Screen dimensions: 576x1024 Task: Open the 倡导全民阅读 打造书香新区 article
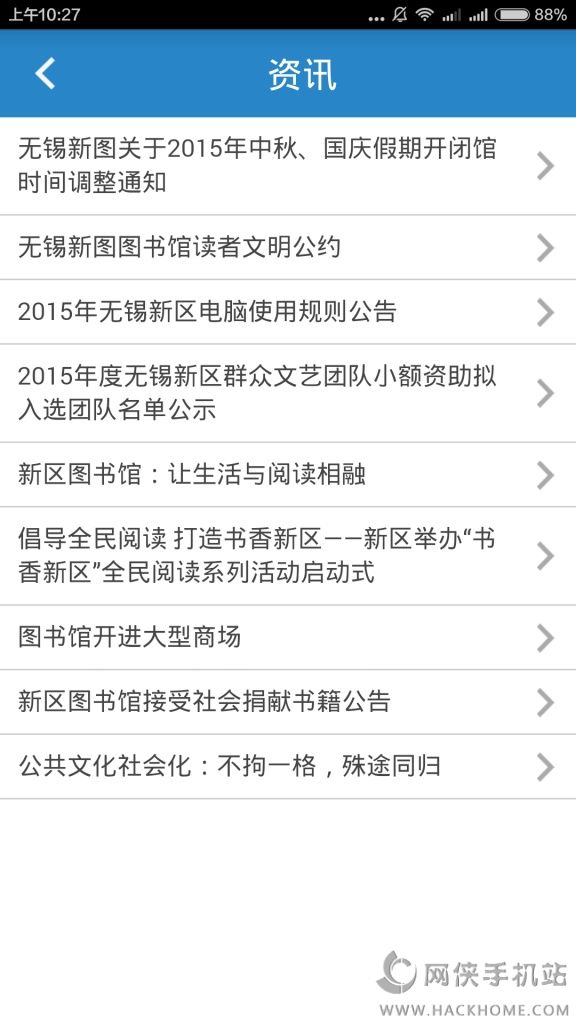[288, 556]
